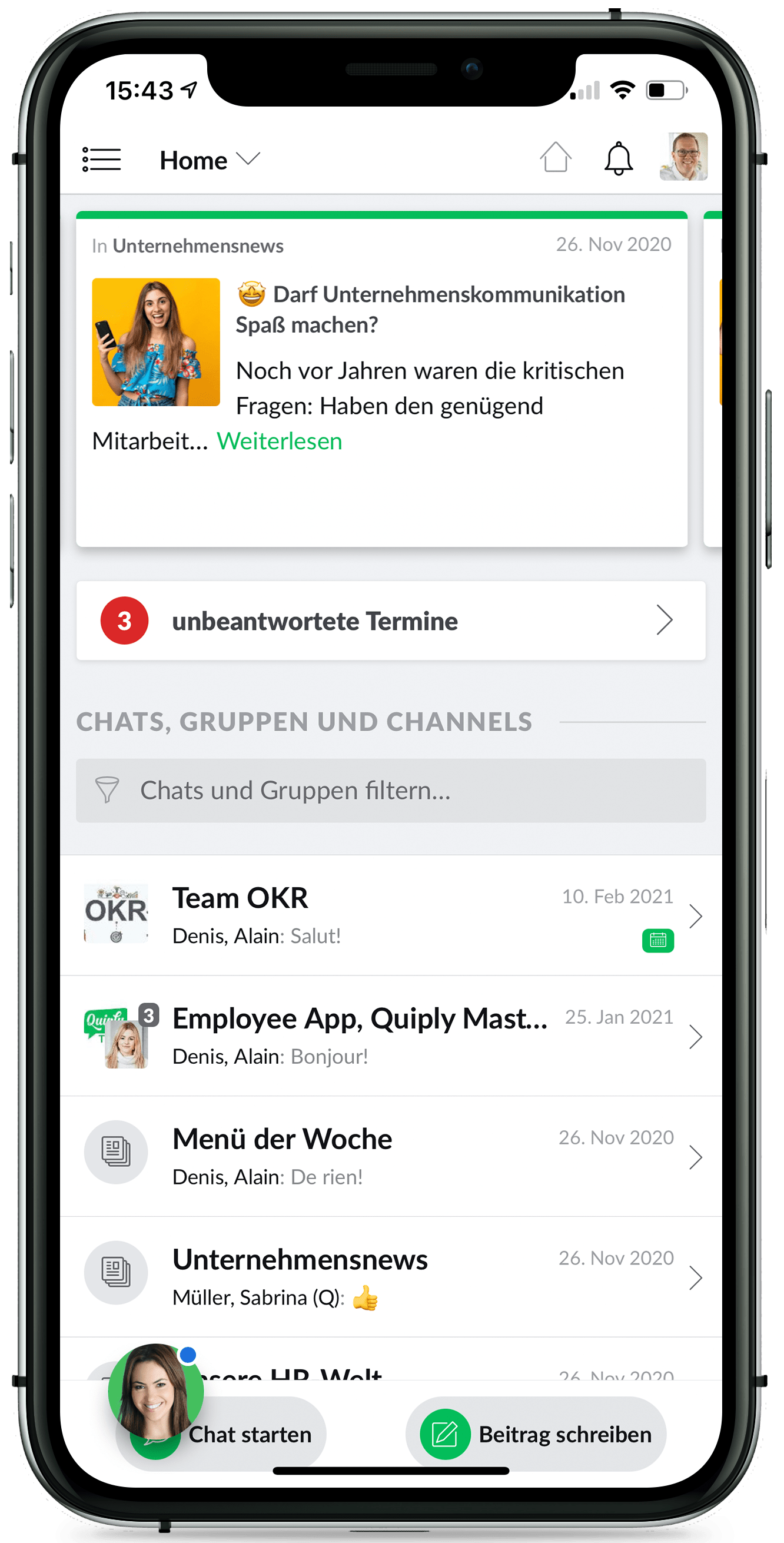784x1543 pixels.
Task: Tap Weiterlesen to read the news post
Action: (x=279, y=441)
